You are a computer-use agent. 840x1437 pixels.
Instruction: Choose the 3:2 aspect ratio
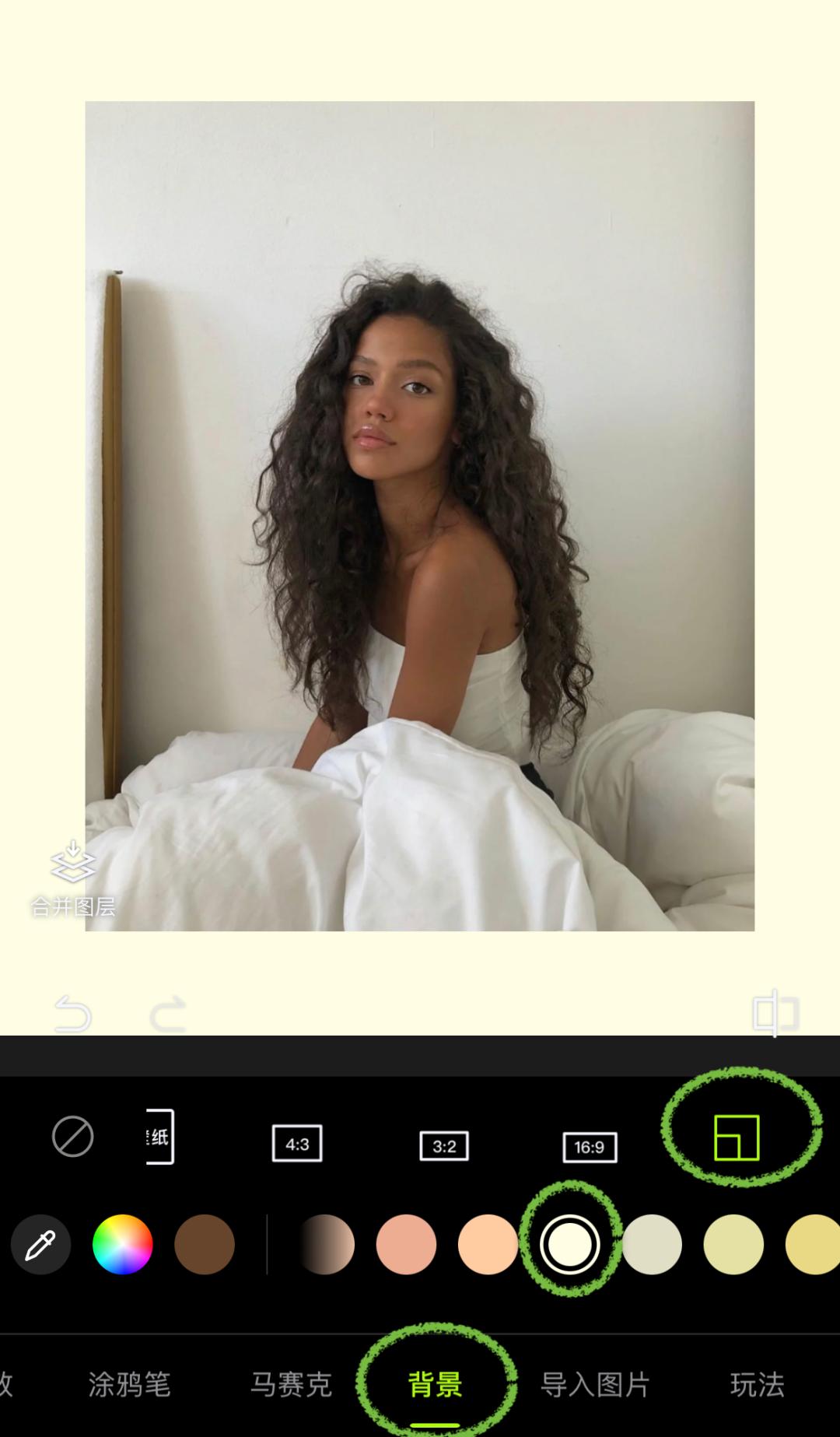(x=444, y=1146)
